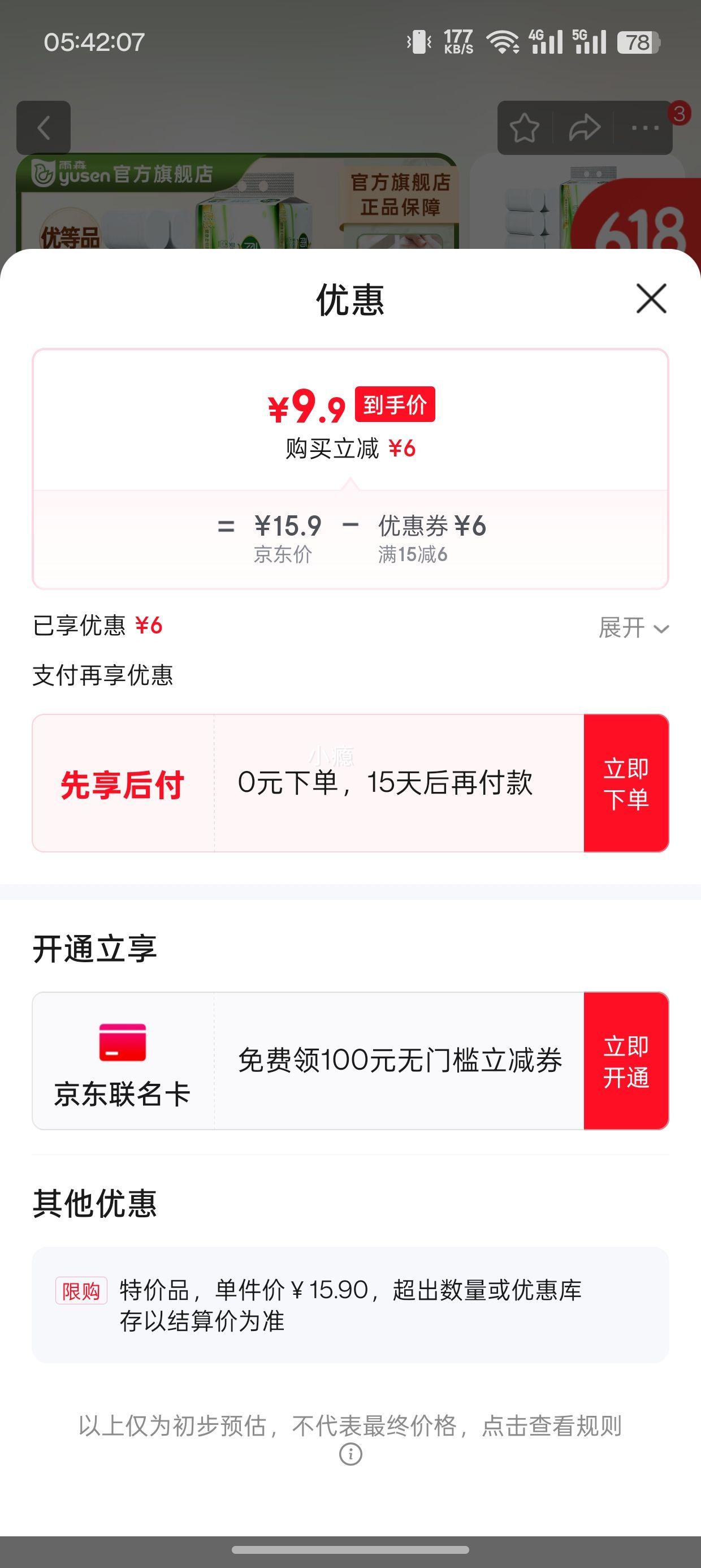The width and height of the screenshot is (701, 1568).
Task: Close the 优惠 discount sheet
Action: point(651,298)
